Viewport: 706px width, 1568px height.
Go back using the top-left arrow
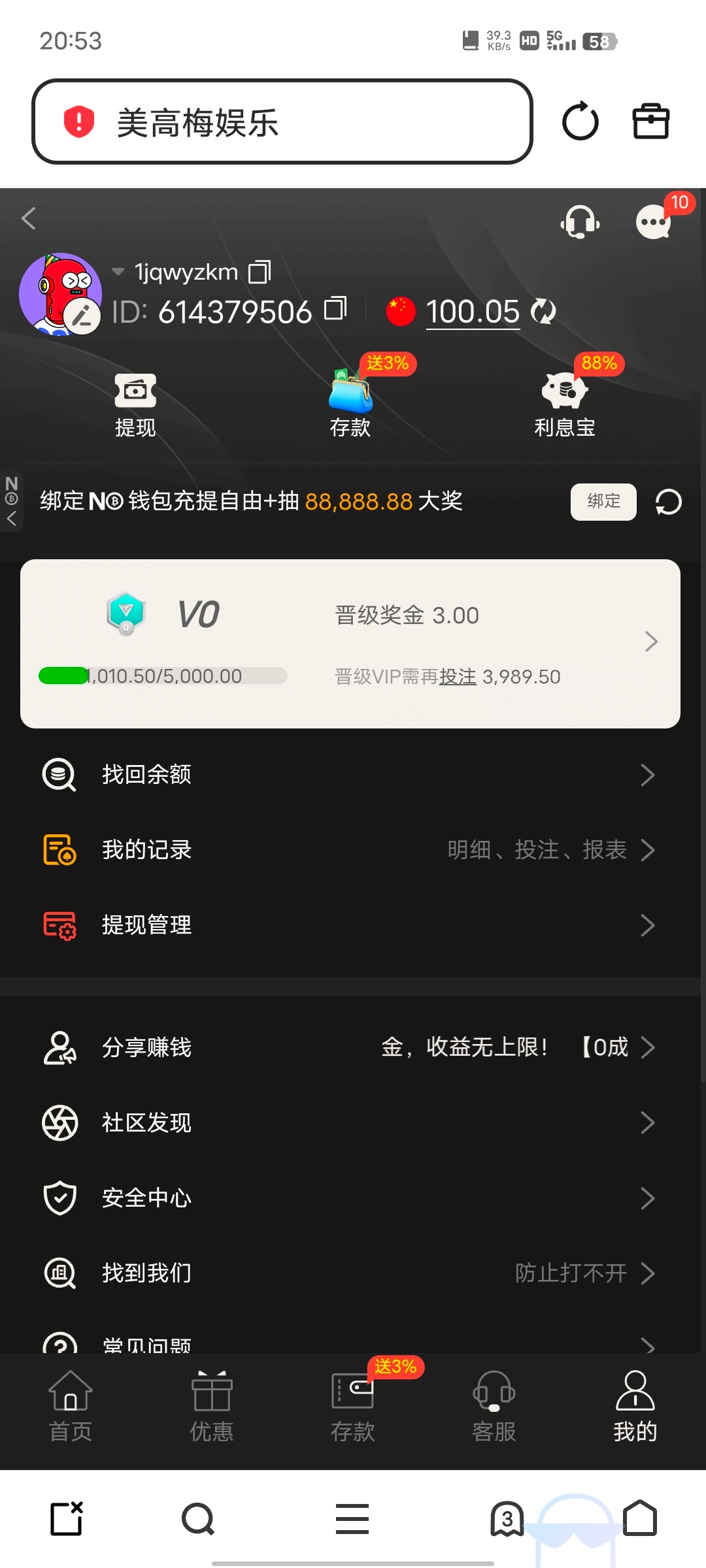tap(29, 218)
